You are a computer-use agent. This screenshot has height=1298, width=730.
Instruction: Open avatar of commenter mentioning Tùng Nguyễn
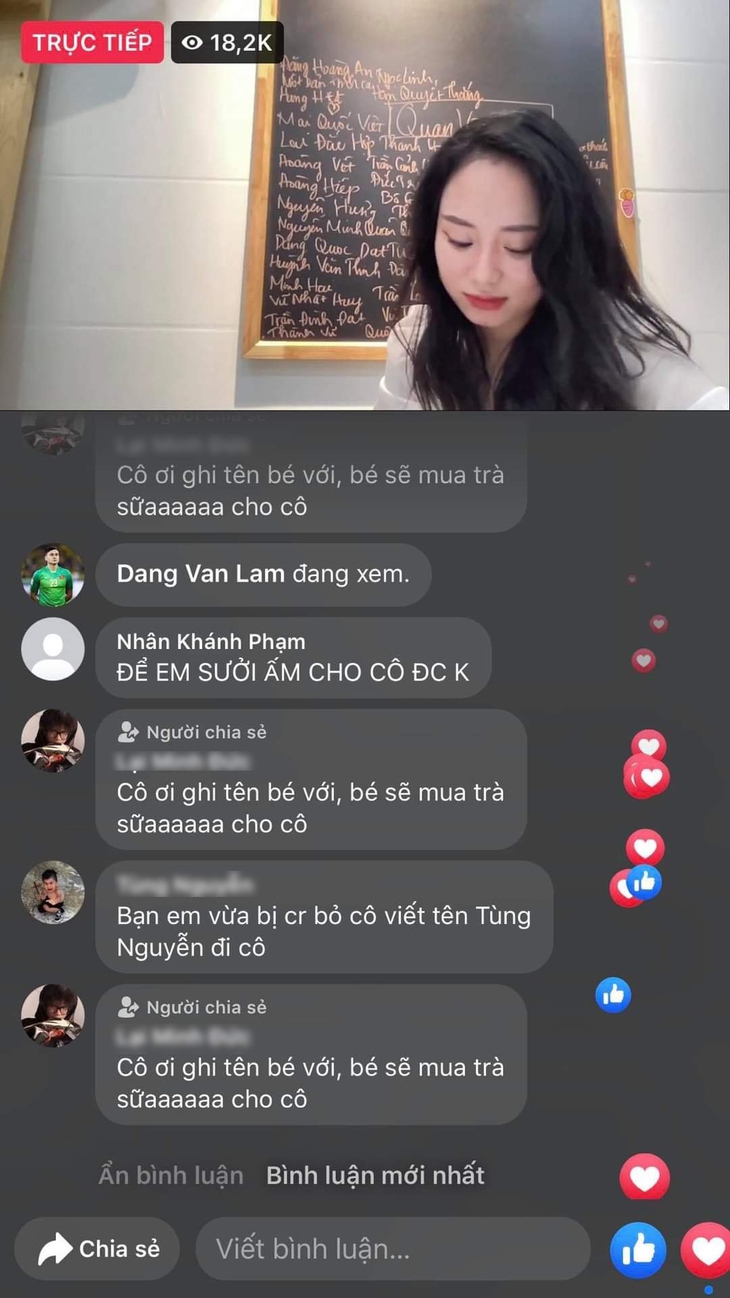tap(52, 892)
